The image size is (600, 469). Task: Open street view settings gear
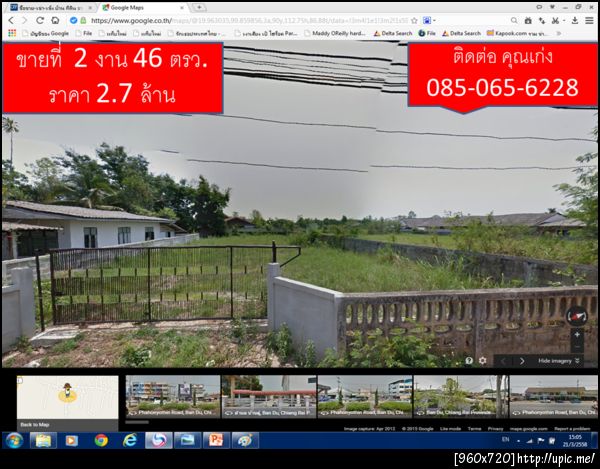[482, 360]
